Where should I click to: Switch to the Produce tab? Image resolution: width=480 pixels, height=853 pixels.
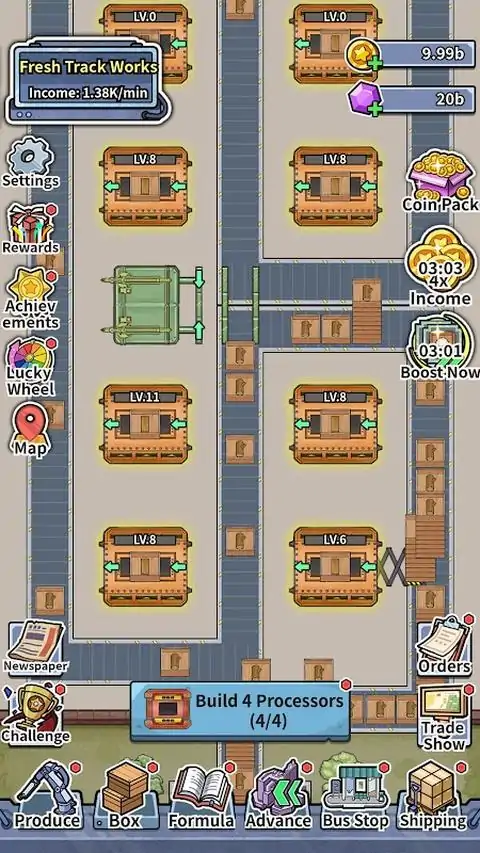coord(47,795)
